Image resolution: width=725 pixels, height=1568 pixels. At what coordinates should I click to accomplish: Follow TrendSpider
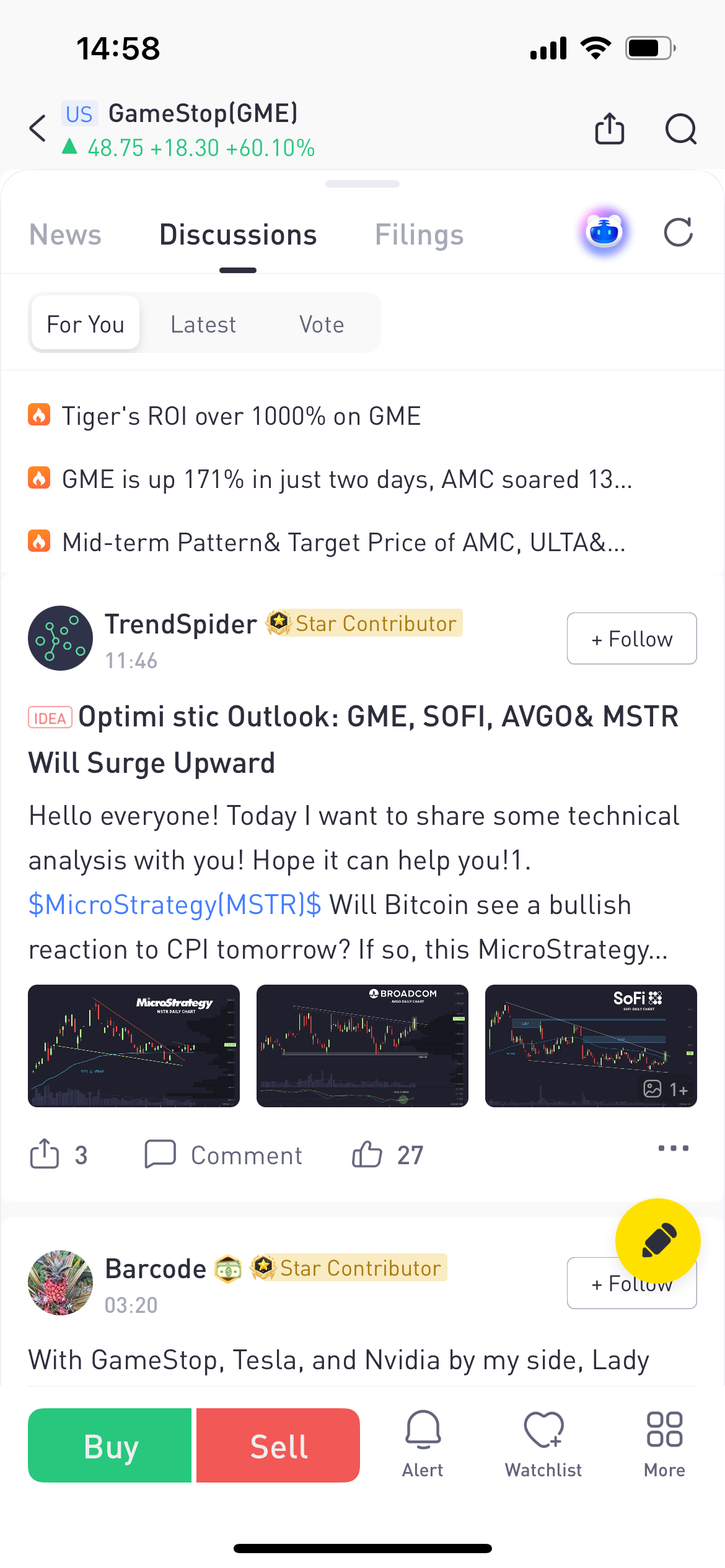point(631,638)
